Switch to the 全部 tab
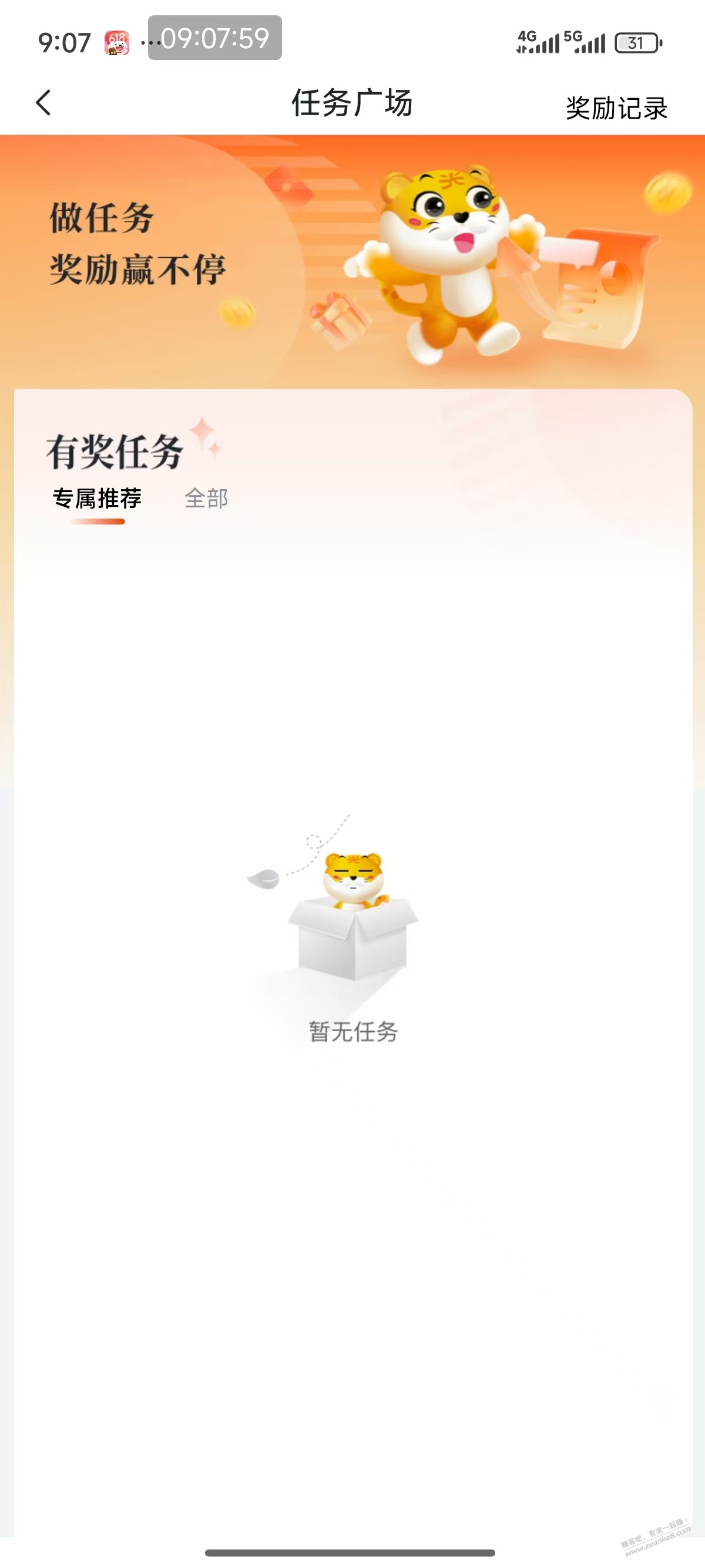This screenshot has height=1568, width=705. 206,499
